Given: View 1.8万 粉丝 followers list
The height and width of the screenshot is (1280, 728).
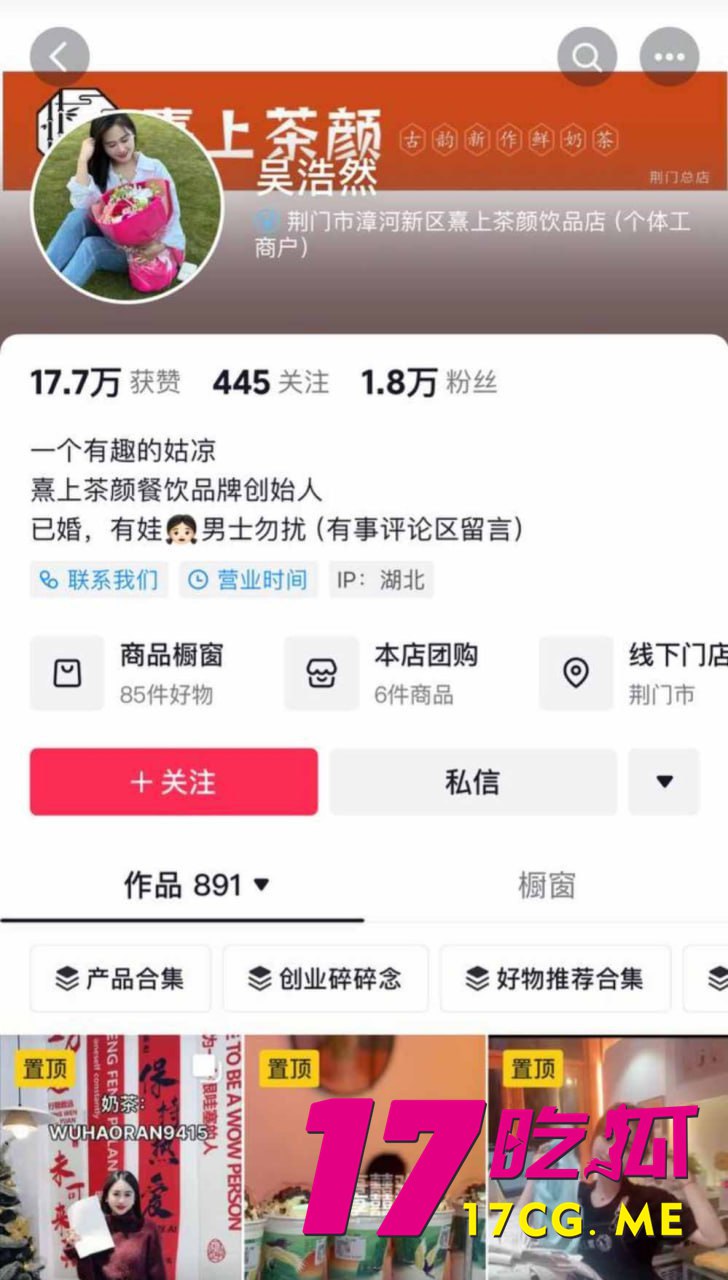Looking at the screenshot, I should click(428, 382).
